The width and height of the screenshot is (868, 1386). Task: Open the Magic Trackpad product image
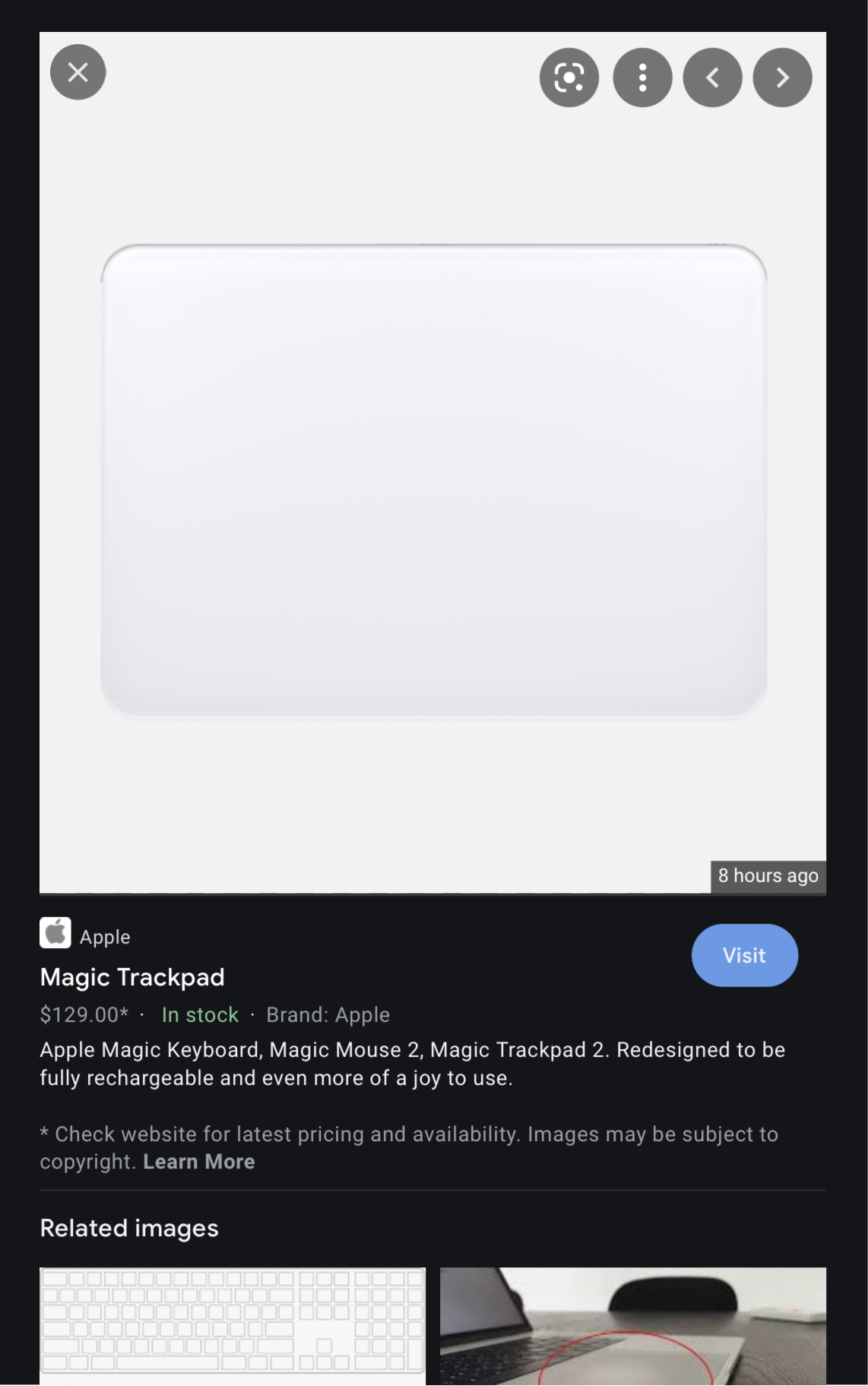[433, 462]
